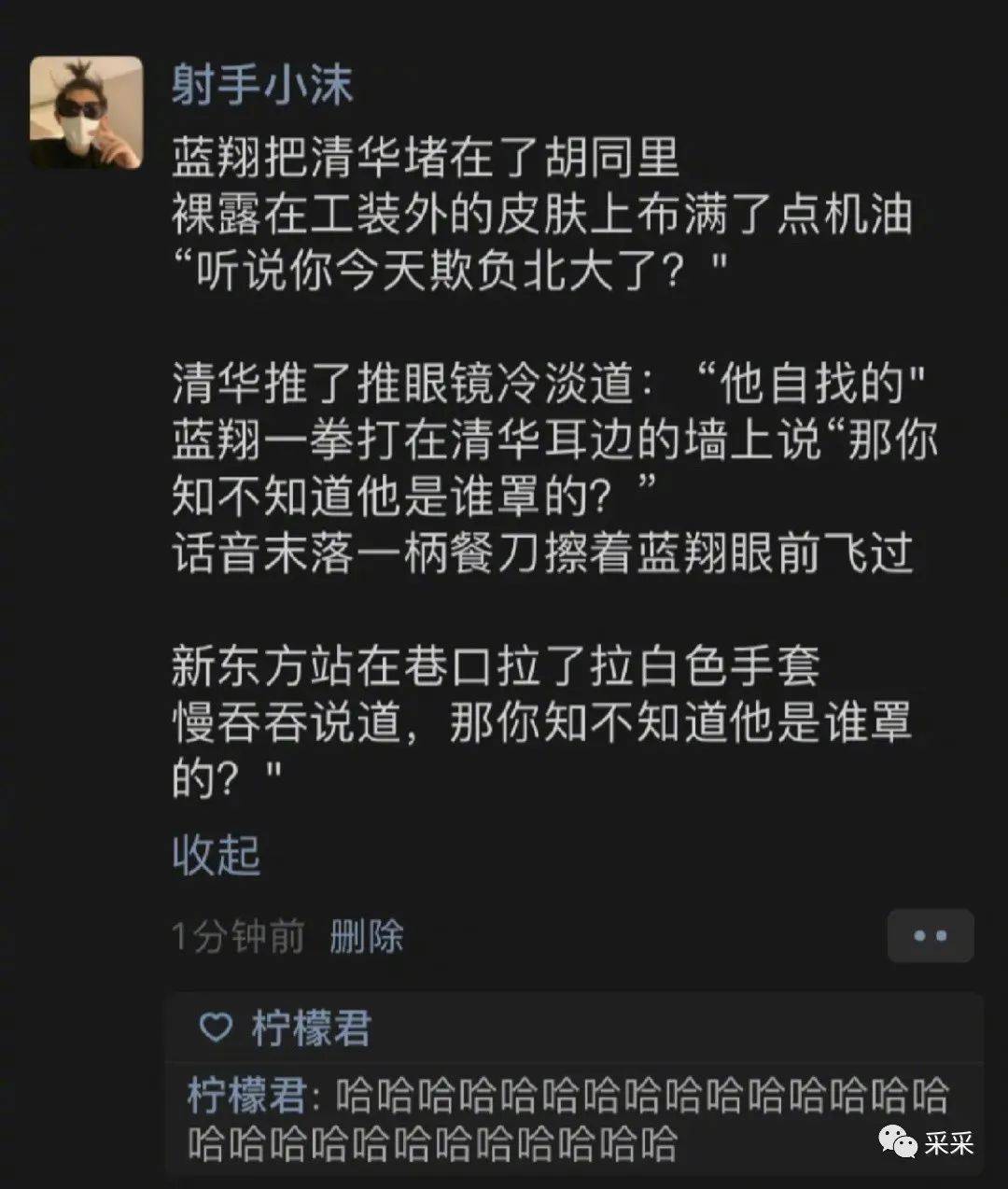Screen dimensions: 1008x1189
Task: Collapse the post with 收起
Action: [216, 855]
